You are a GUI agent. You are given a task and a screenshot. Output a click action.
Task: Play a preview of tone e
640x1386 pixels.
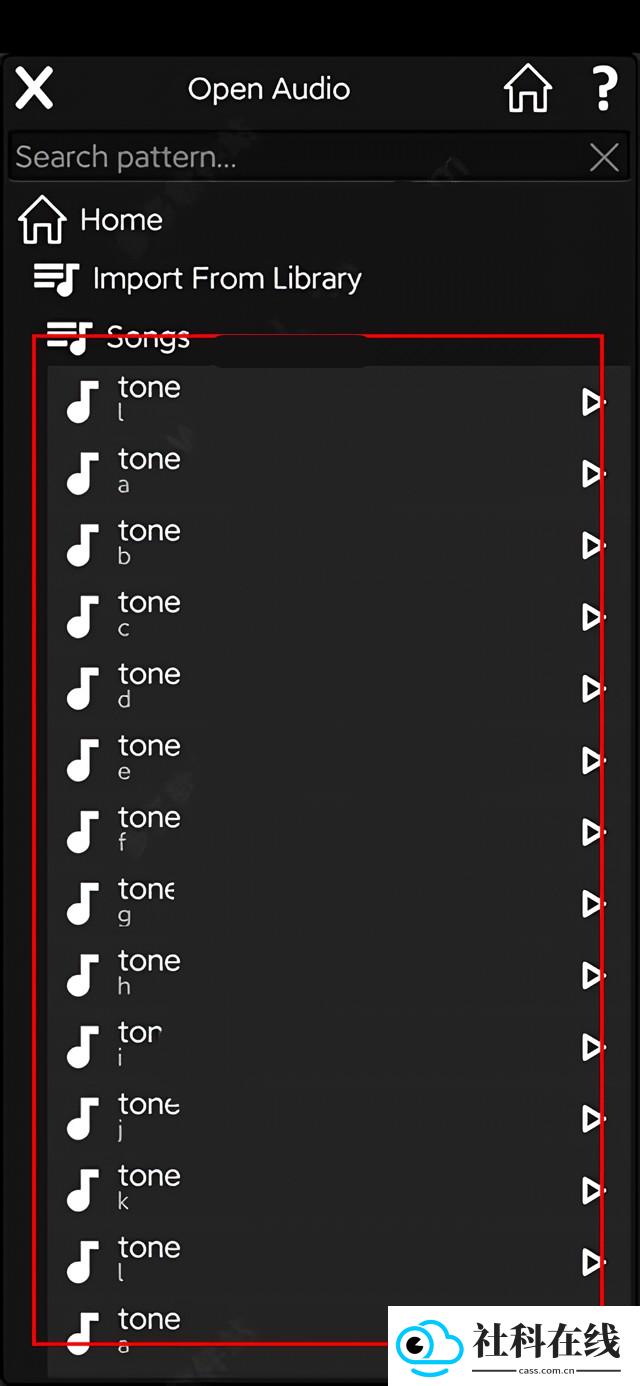click(594, 760)
